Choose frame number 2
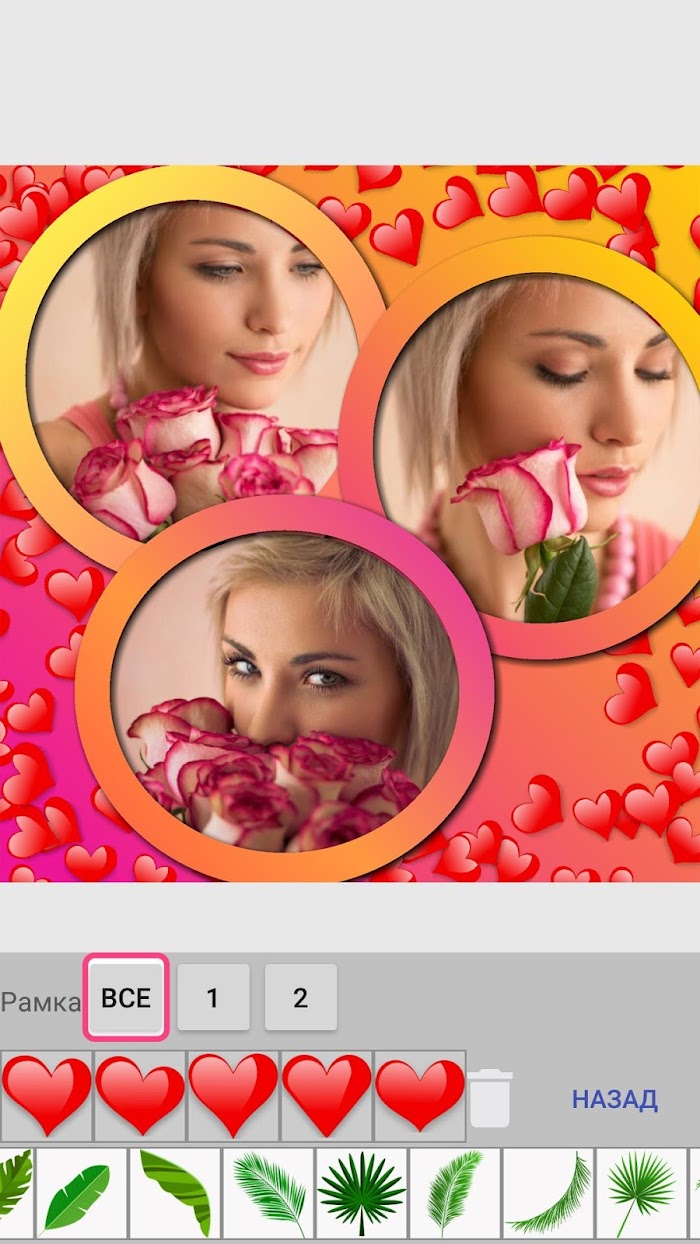This screenshot has width=700, height=1244. pos(300,997)
